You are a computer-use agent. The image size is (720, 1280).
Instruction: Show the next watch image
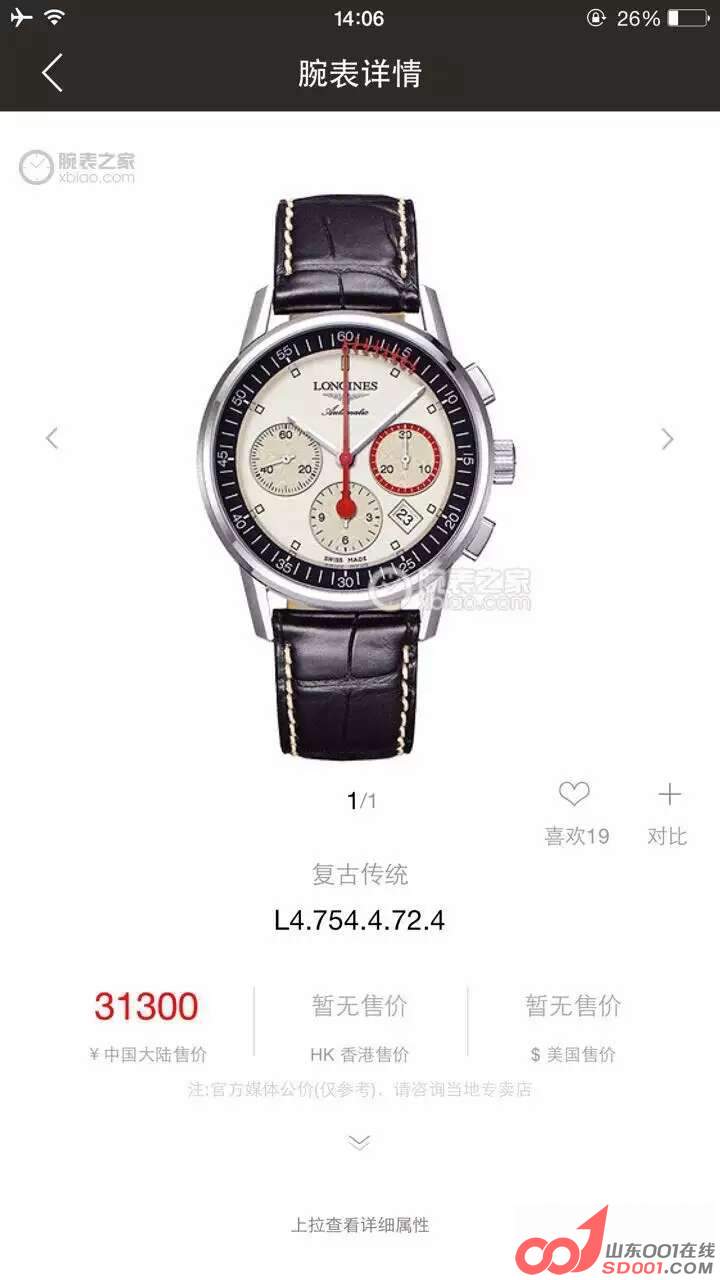(667, 438)
